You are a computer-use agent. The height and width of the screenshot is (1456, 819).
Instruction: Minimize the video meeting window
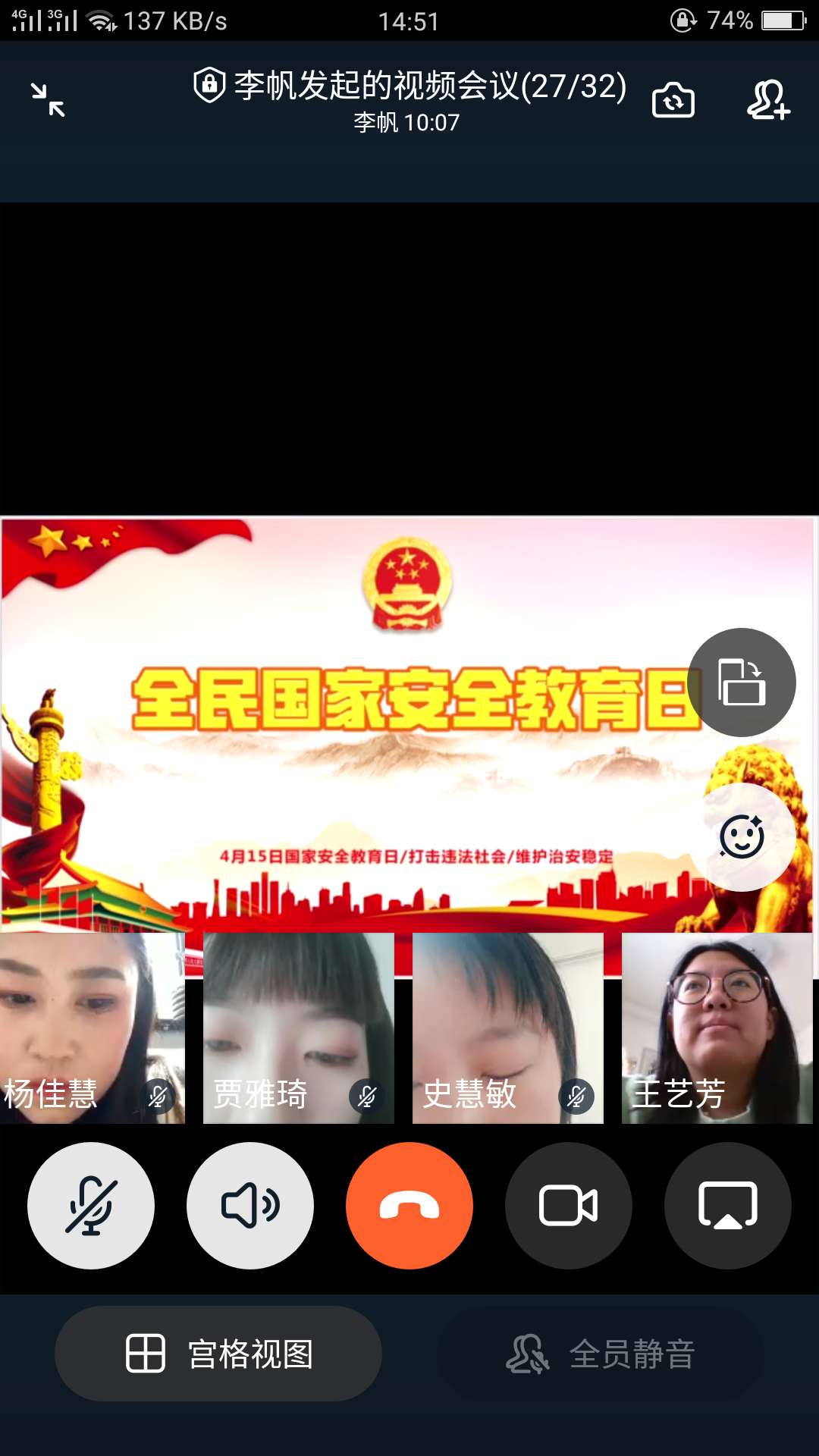48,100
